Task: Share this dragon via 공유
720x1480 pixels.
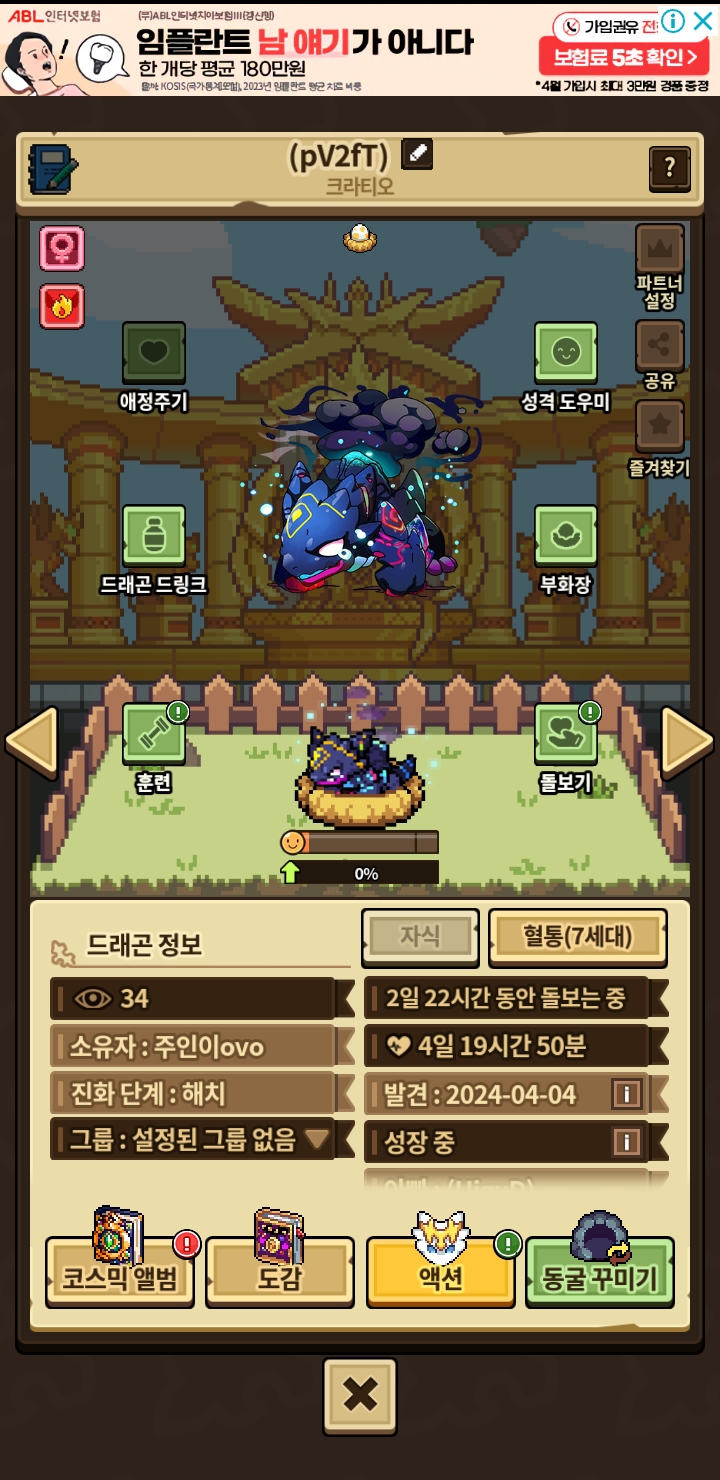Action: click(660, 346)
